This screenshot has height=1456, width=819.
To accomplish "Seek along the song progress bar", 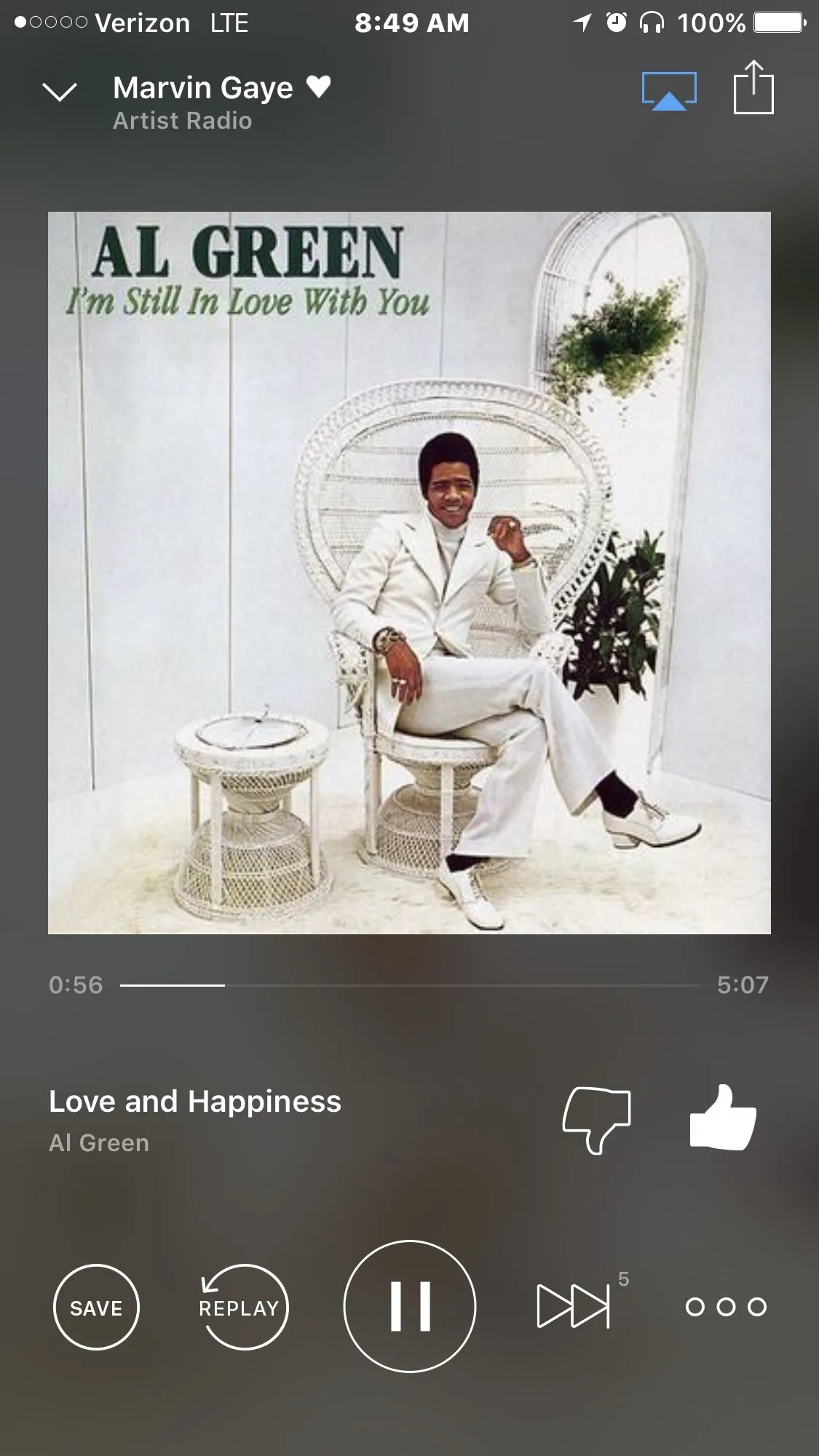I will 409,985.
